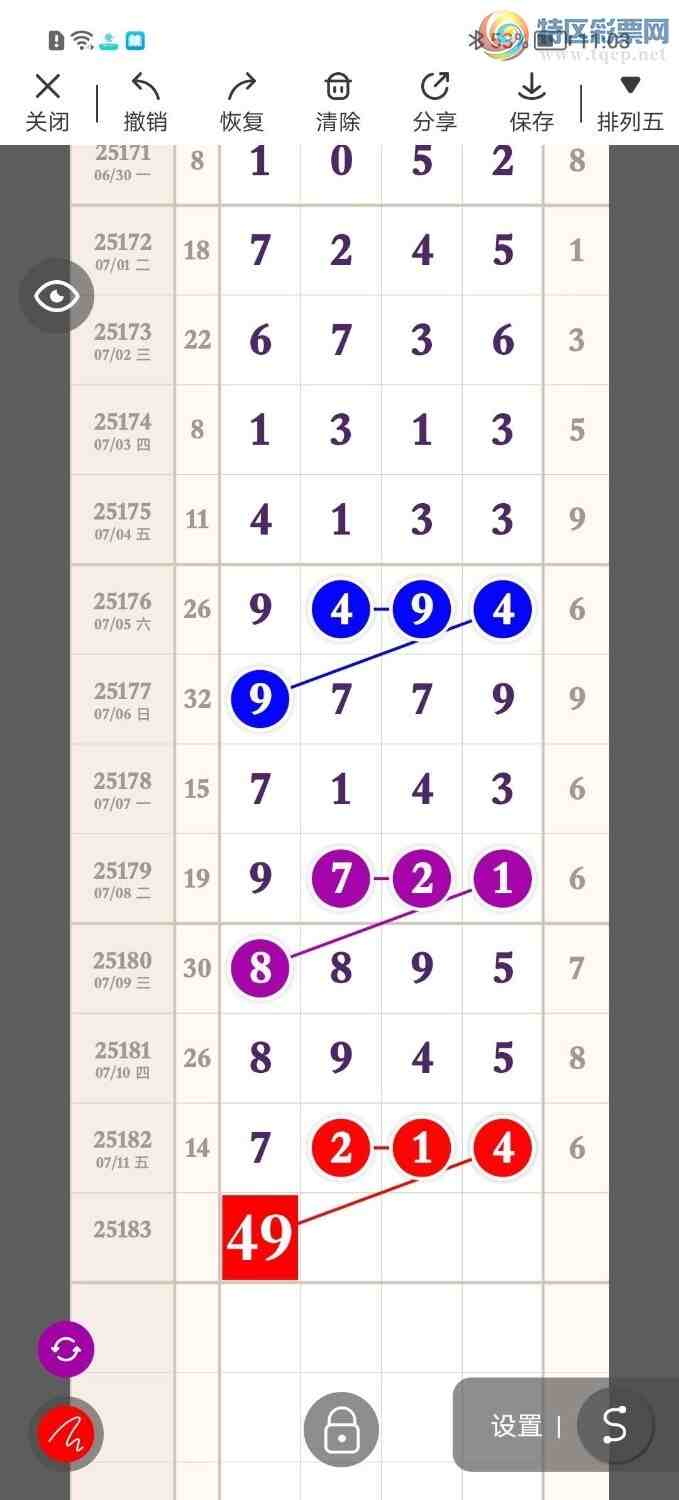Undo the last drawing action

click(145, 102)
